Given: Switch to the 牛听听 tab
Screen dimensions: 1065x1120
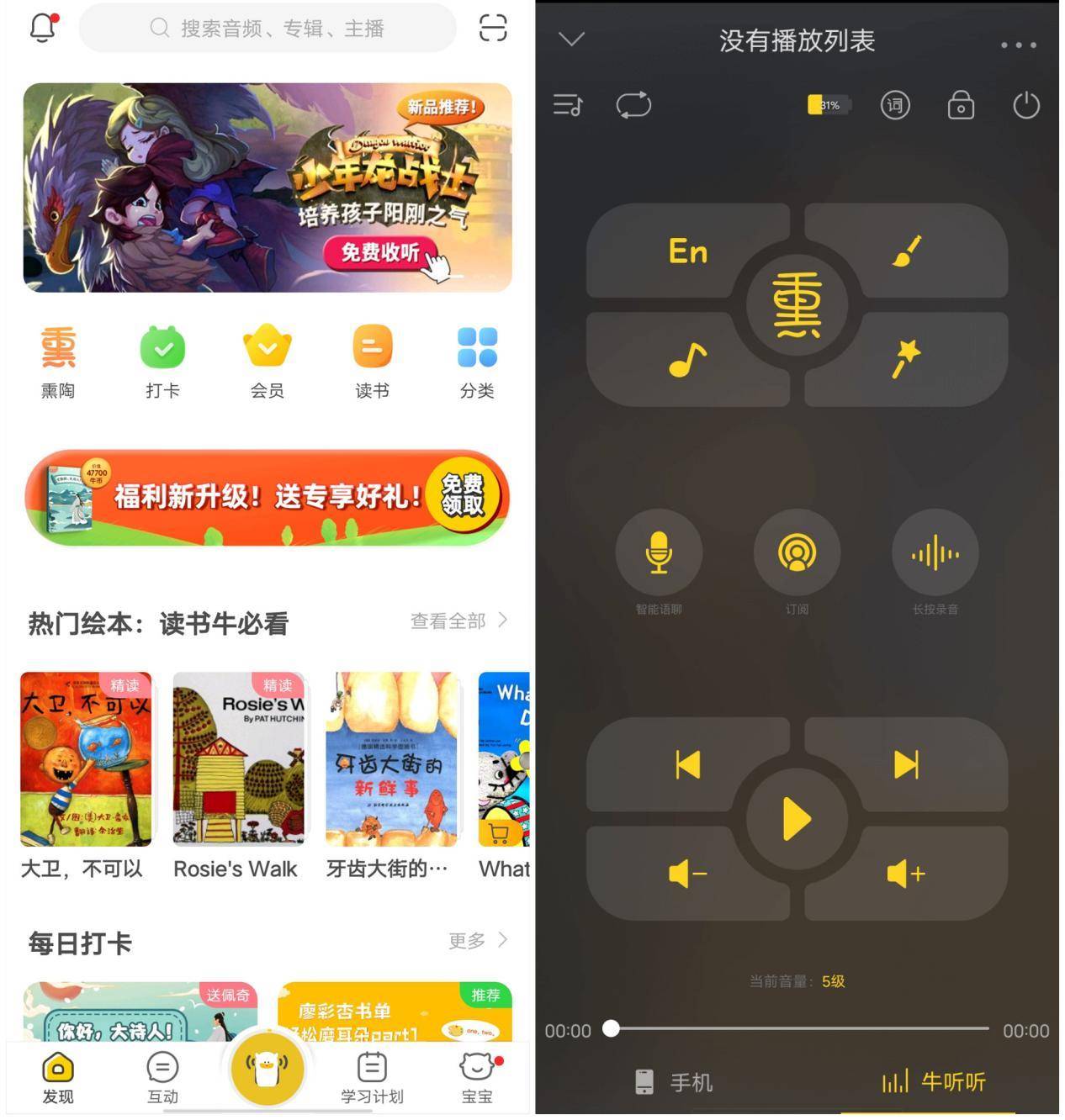Looking at the screenshot, I should tap(934, 1081).
